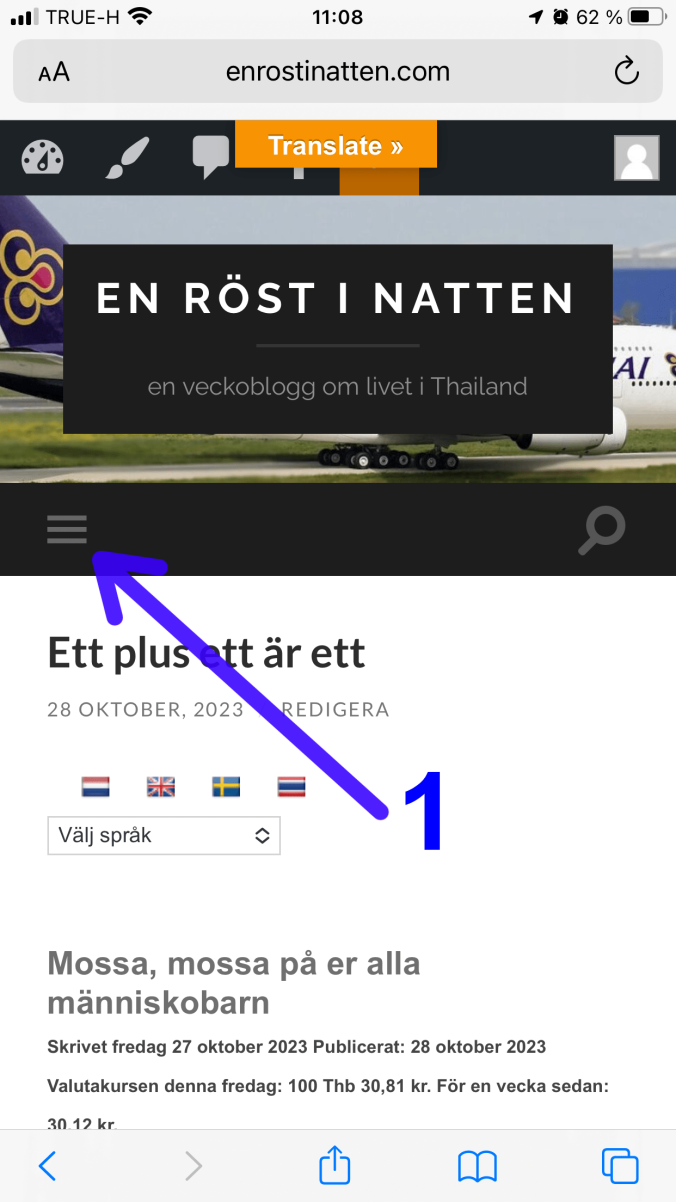Viewport: 676px width, 1202px height.
Task: Go back in Safari
Action: pyautogui.click(x=47, y=1165)
